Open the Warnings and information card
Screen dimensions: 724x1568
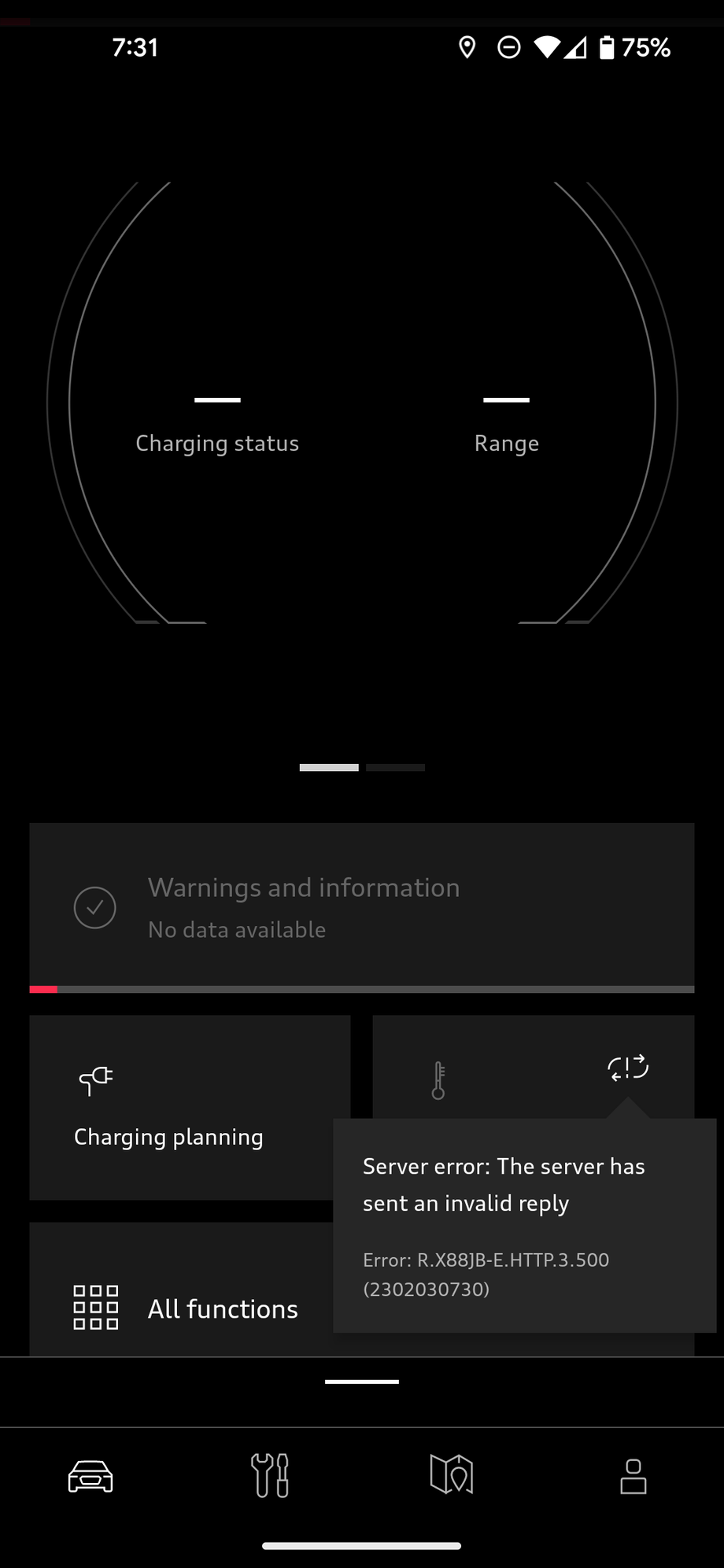(x=361, y=907)
